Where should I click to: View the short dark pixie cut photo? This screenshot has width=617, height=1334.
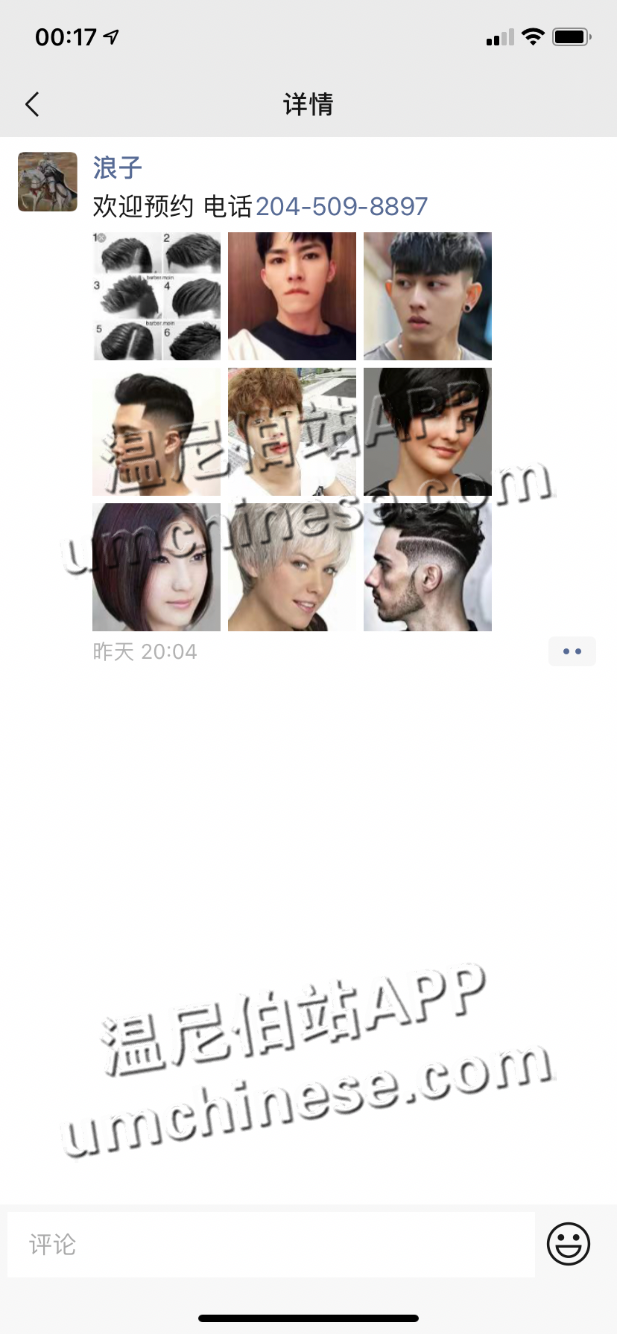coord(427,432)
